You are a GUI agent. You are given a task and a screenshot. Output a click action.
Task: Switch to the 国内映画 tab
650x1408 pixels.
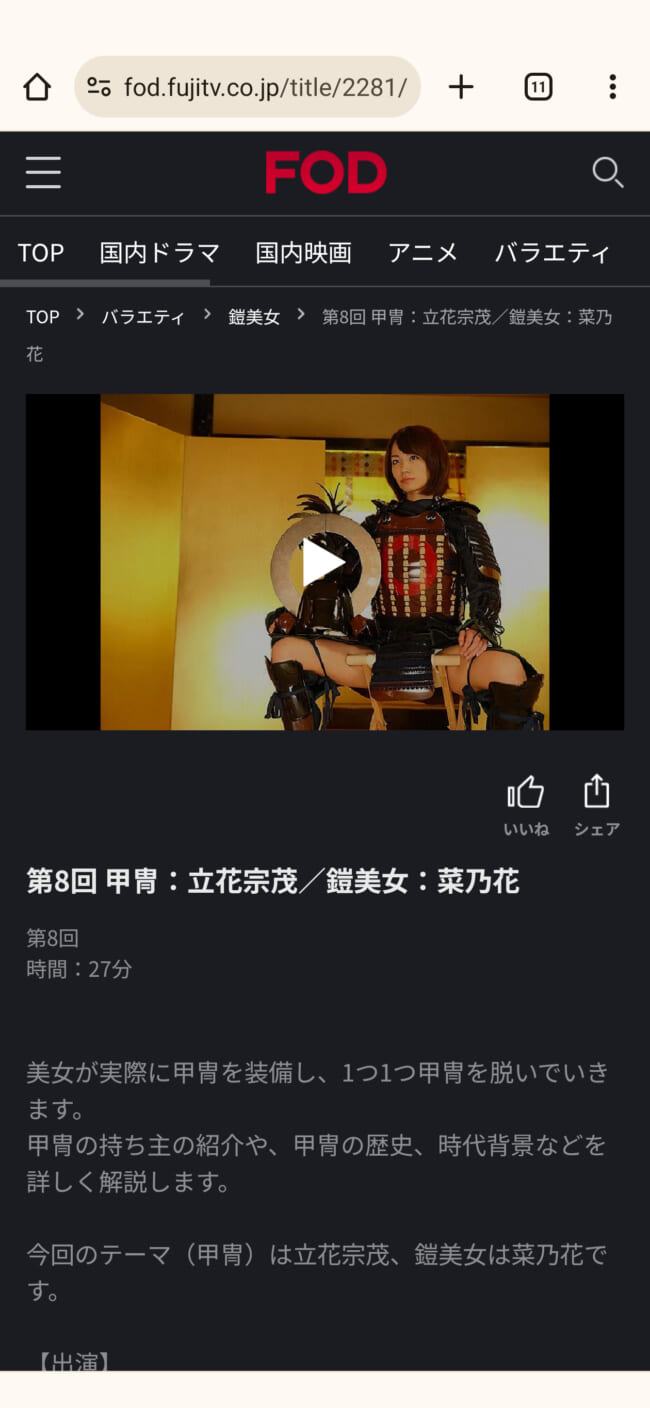pyautogui.click(x=303, y=253)
